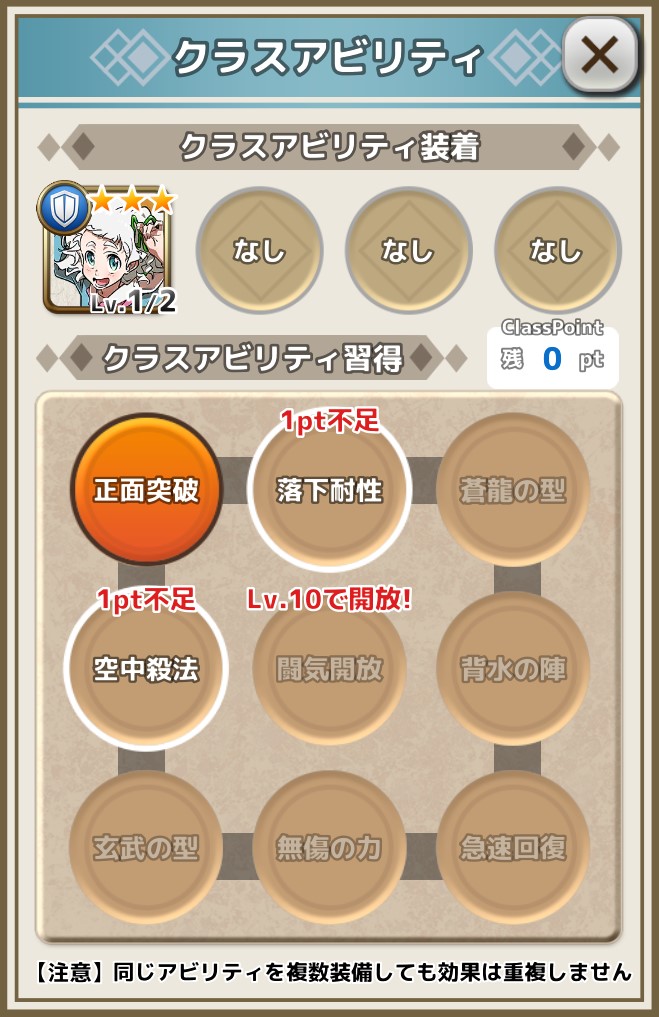Select the last なし ability slot
The height and width of the screenshot is (1017, 659).
pyautogui.click(x=557, y=250)
